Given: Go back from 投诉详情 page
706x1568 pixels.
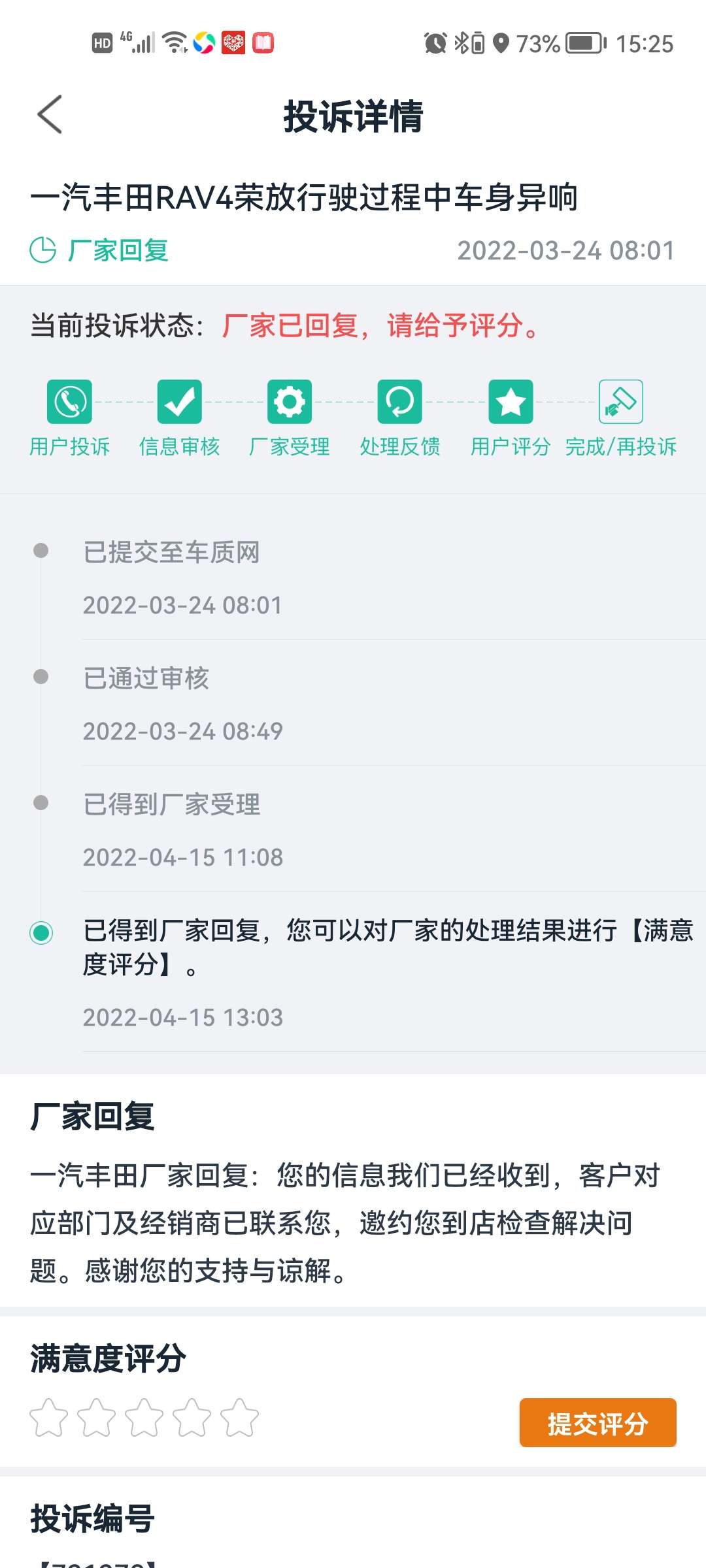Looking at the screenshot, I should click(50, 115).
